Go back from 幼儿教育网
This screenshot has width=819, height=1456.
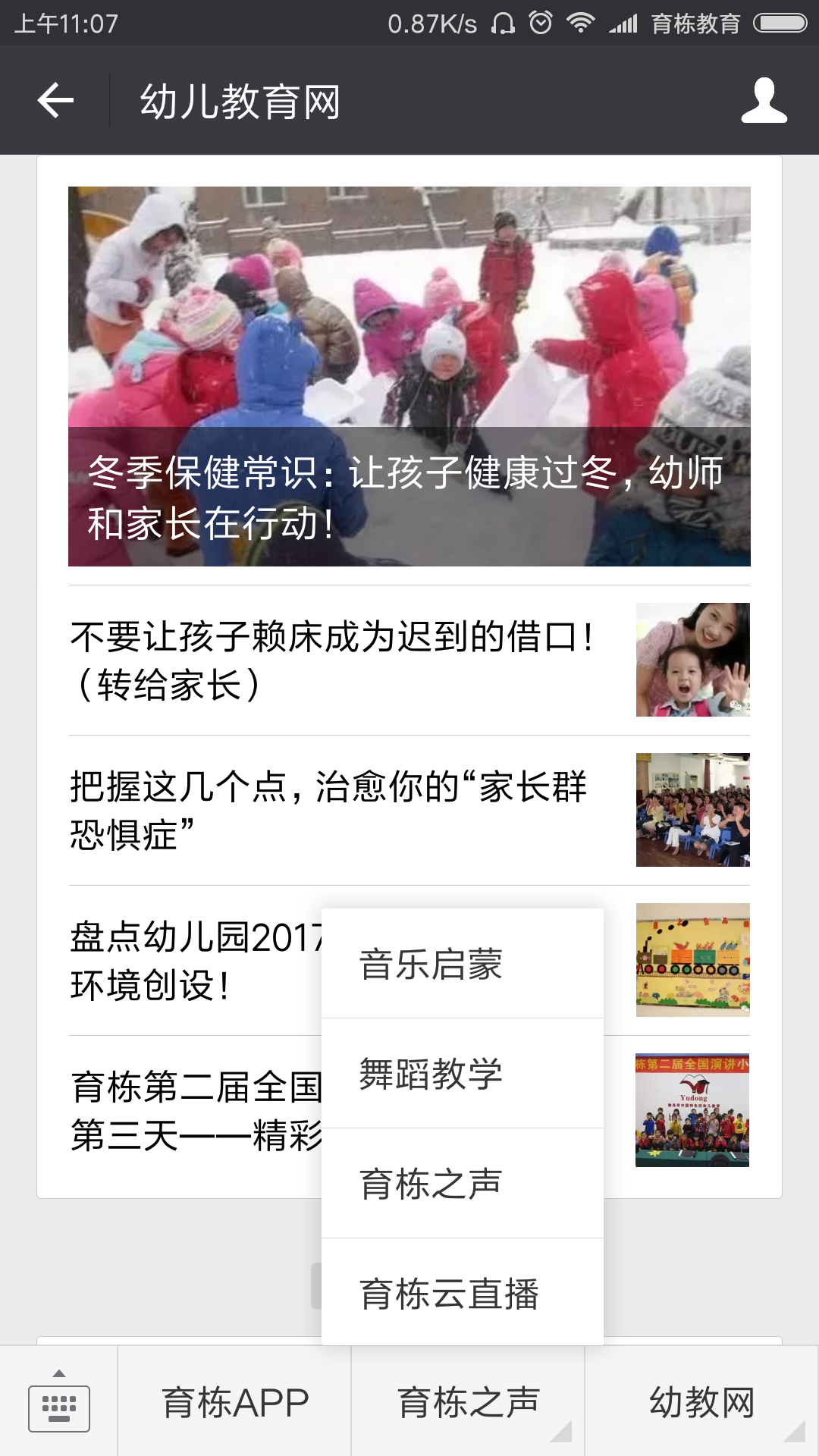click(x=55, y=101)
